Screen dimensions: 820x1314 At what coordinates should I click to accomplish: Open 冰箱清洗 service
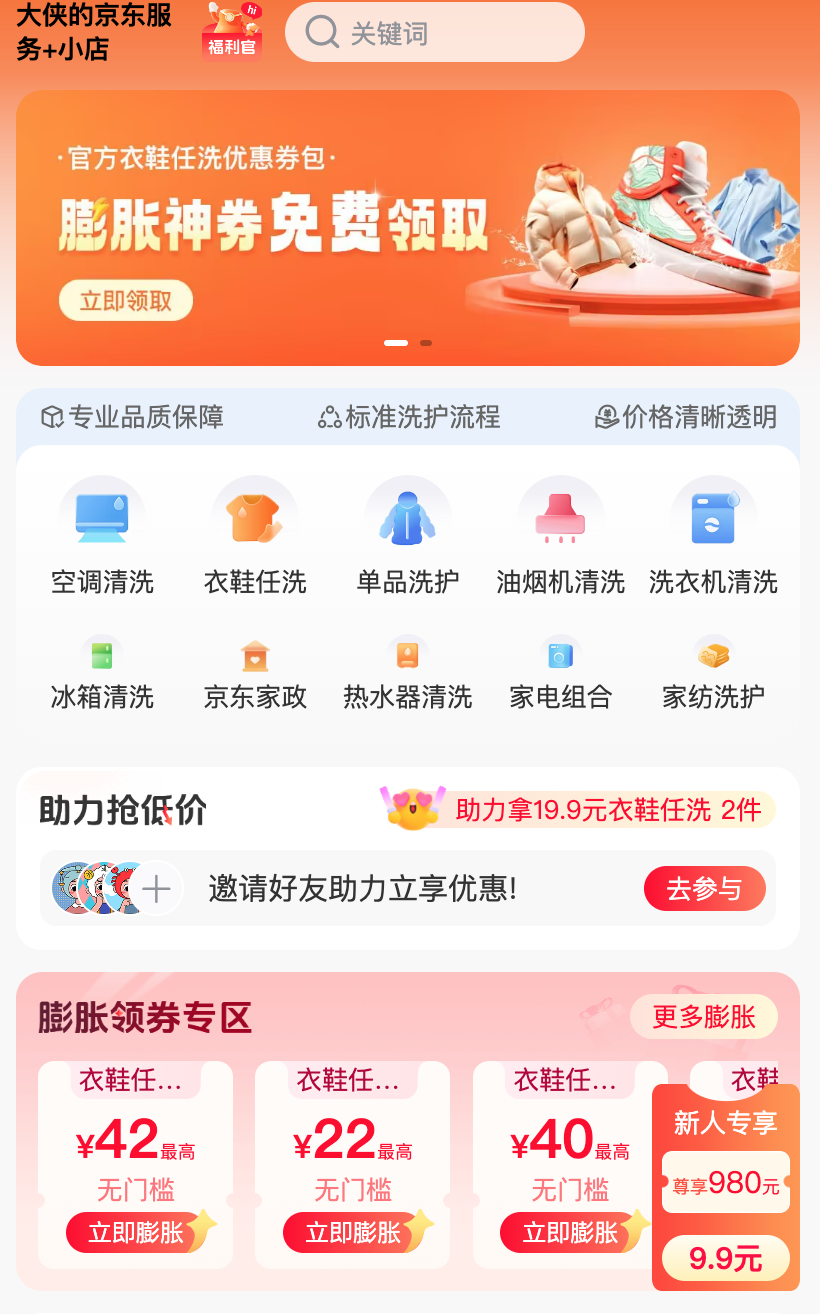(102, 673)
